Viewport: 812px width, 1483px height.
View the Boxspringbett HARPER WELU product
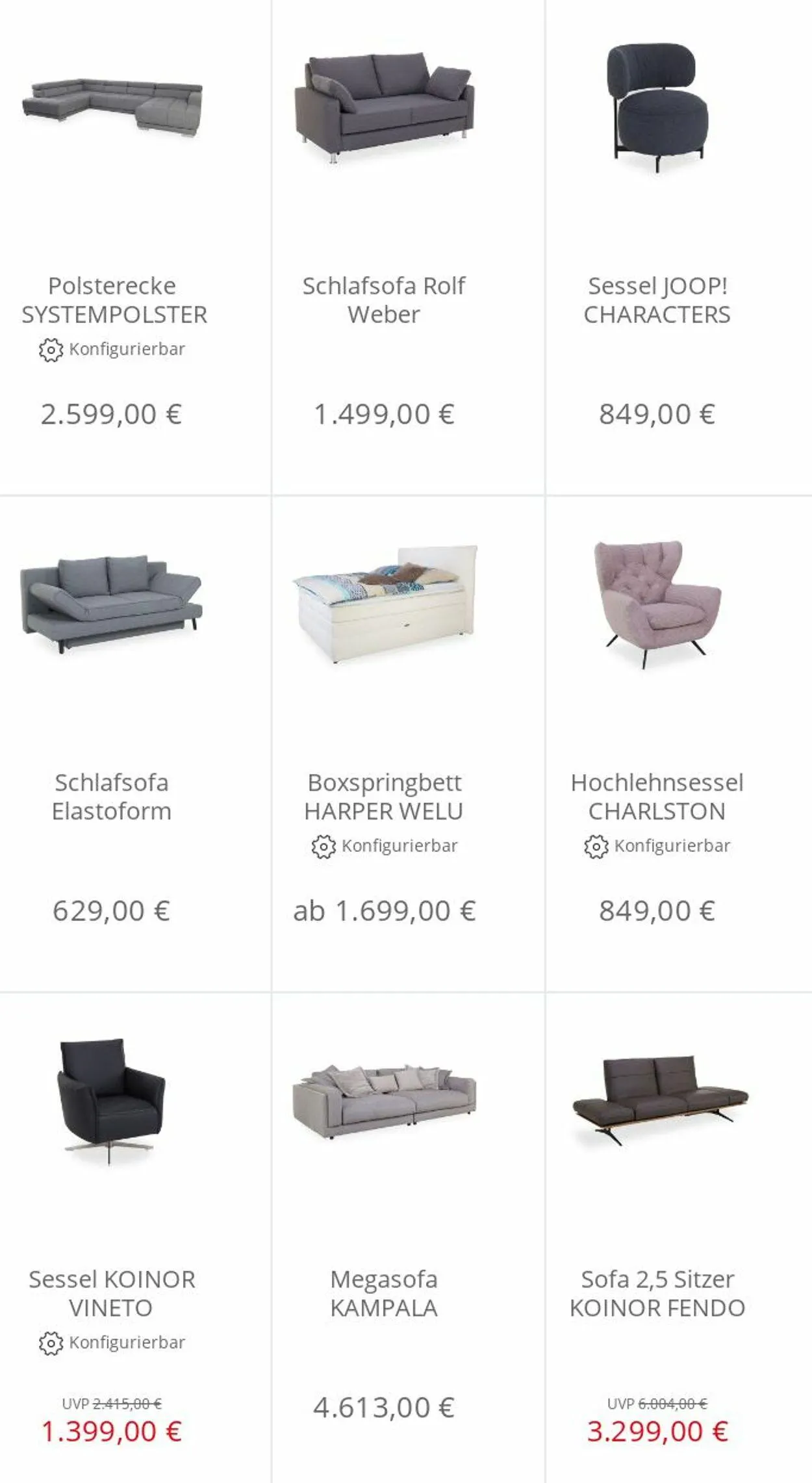383,797
